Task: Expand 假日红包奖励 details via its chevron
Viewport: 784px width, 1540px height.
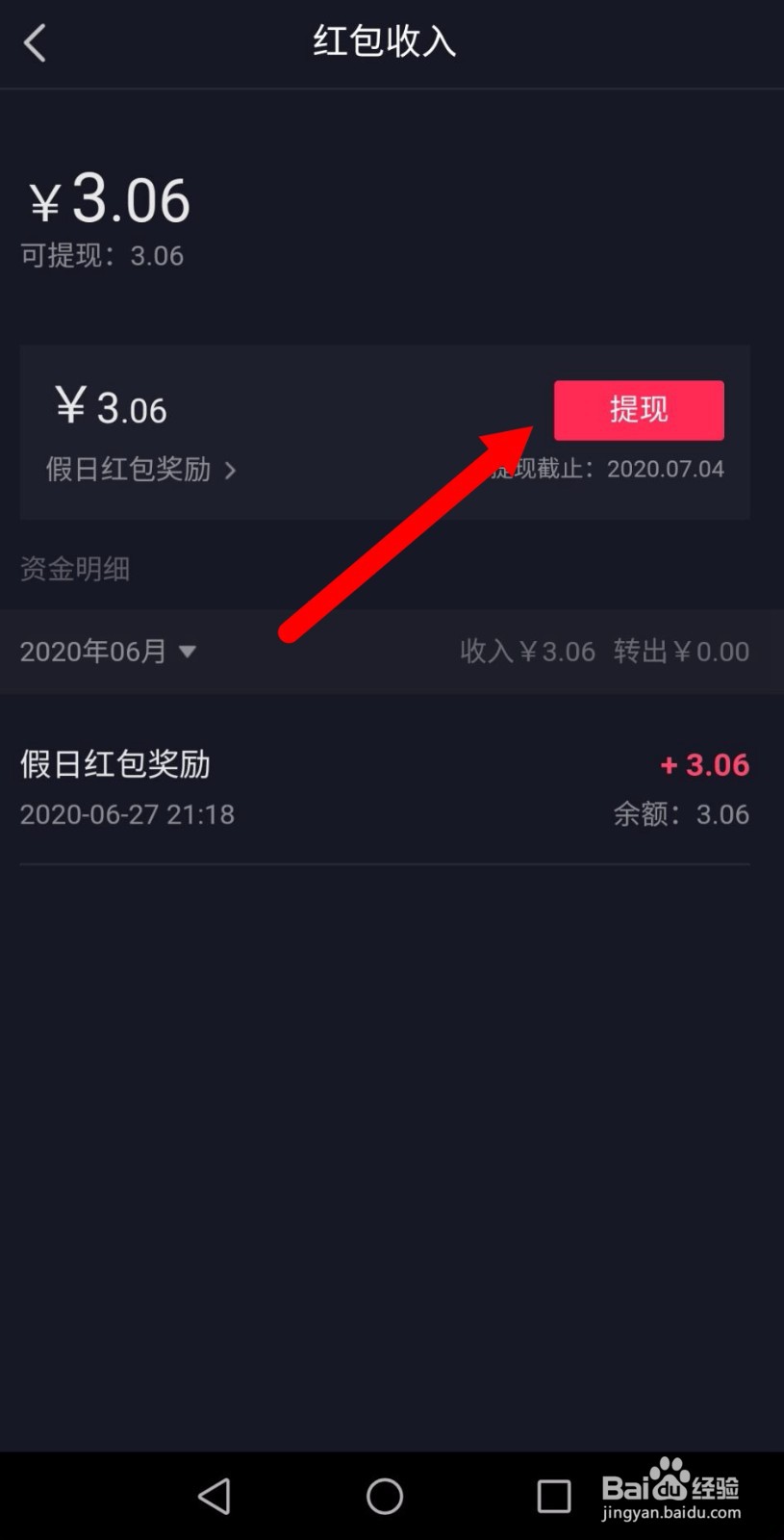Action: 230,471
